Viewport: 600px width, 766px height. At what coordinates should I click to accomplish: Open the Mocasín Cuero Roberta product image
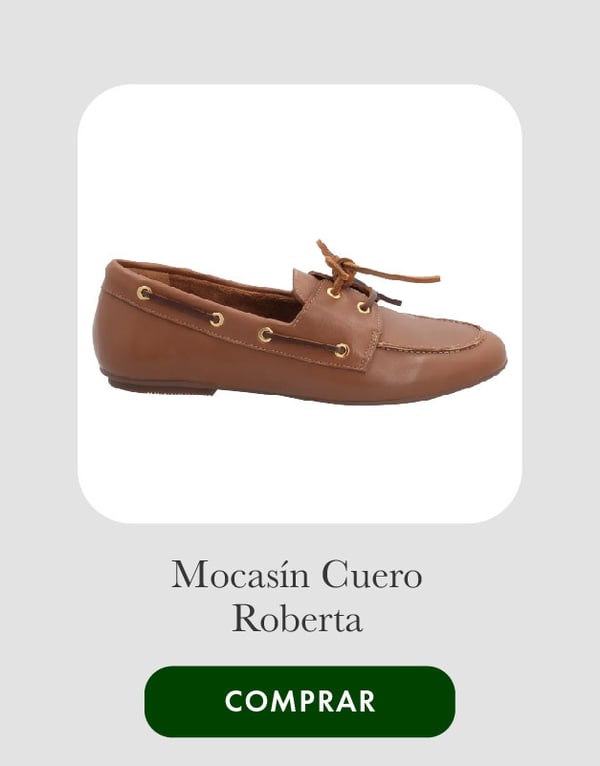(x=299, y=303)
